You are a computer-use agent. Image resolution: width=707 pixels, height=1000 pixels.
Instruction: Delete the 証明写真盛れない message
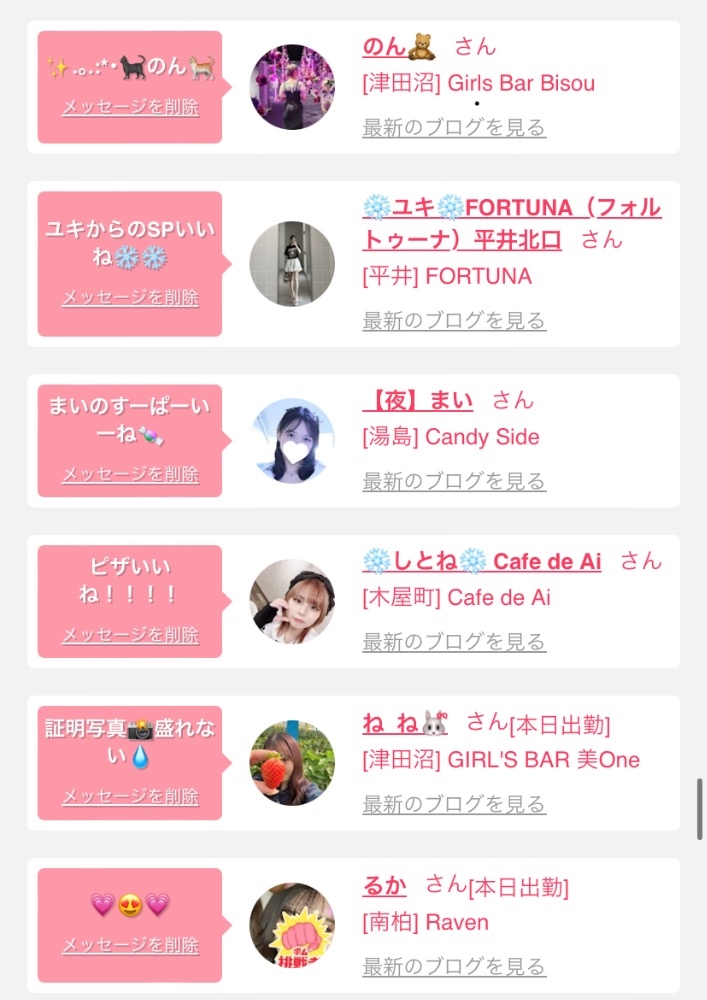(130, 797)
